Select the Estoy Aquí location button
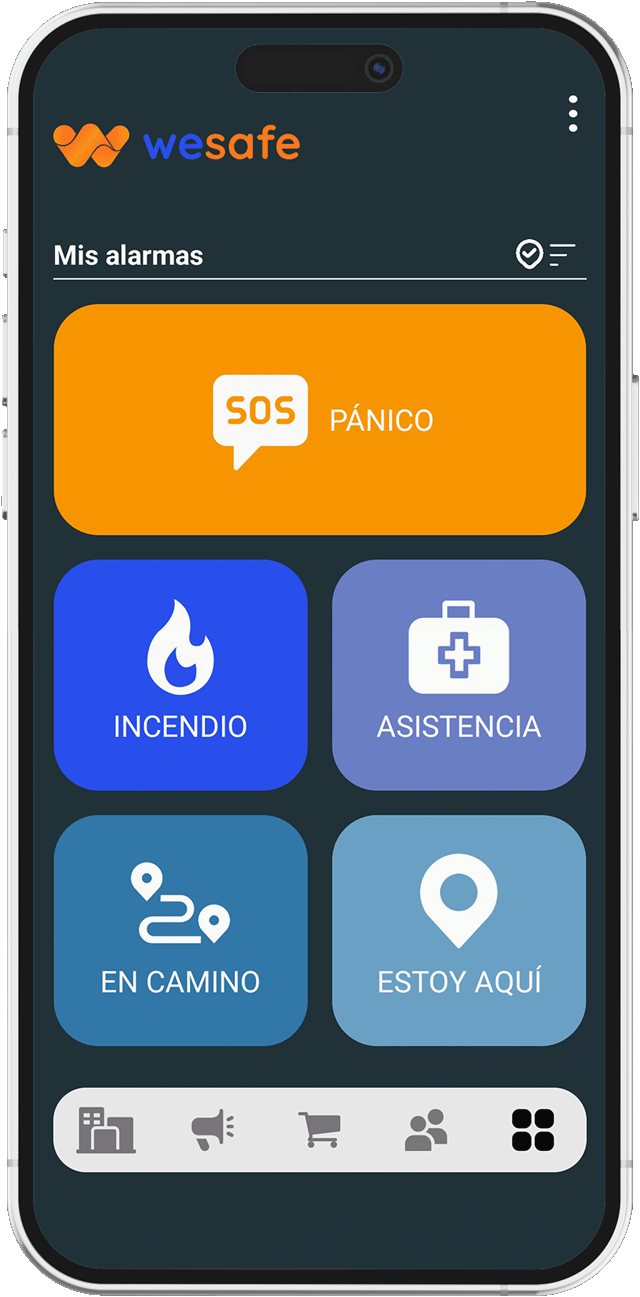Viewport: 640px width, 1297px height. (459, 930)
